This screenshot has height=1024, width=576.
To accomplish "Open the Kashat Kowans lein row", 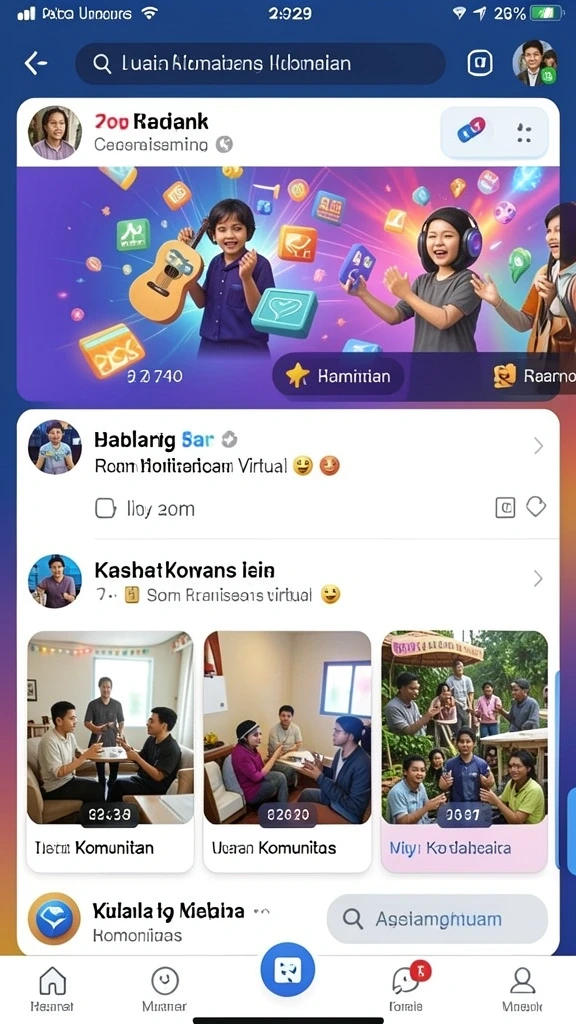I will point(288,581).
